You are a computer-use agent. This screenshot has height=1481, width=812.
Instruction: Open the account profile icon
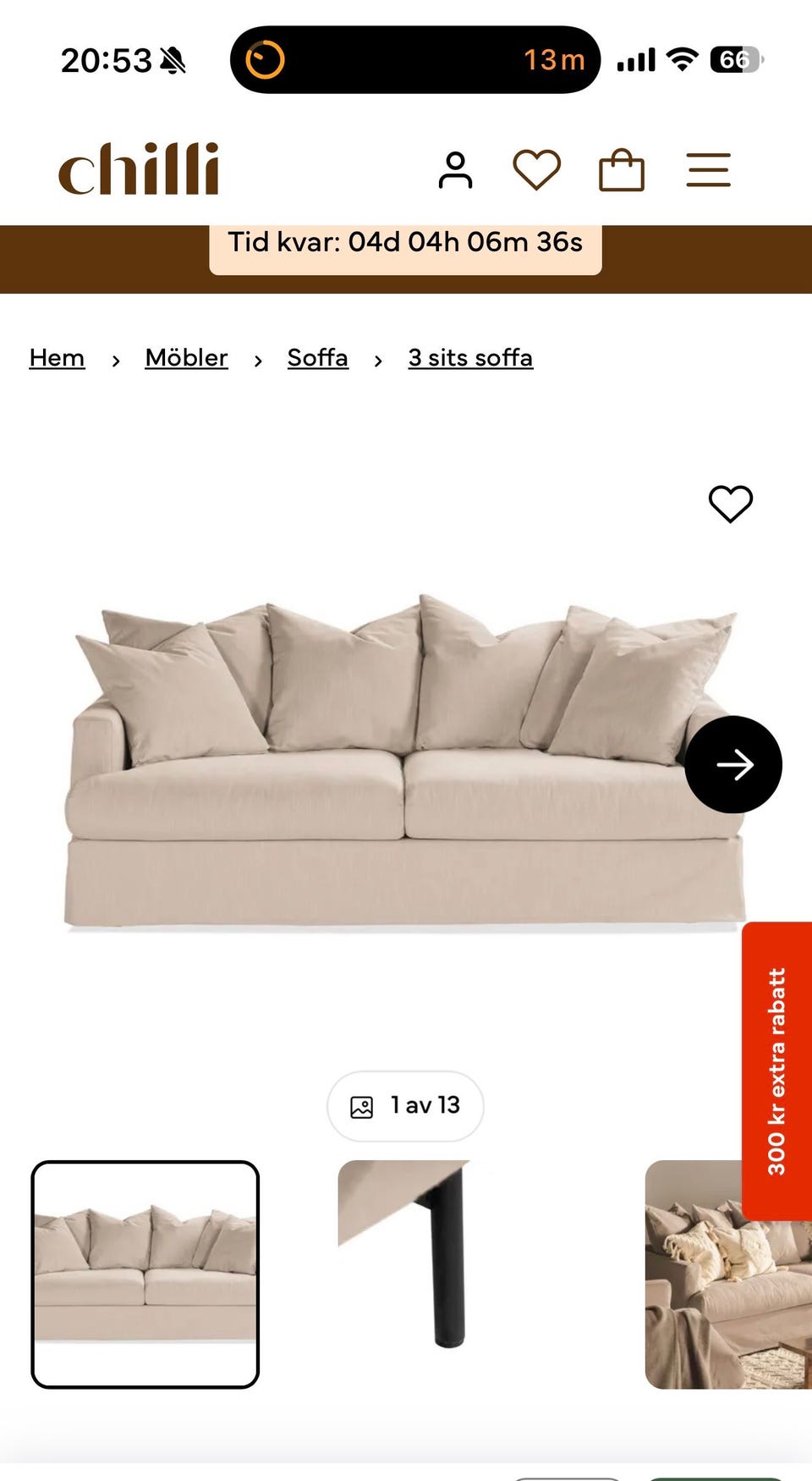455,170
